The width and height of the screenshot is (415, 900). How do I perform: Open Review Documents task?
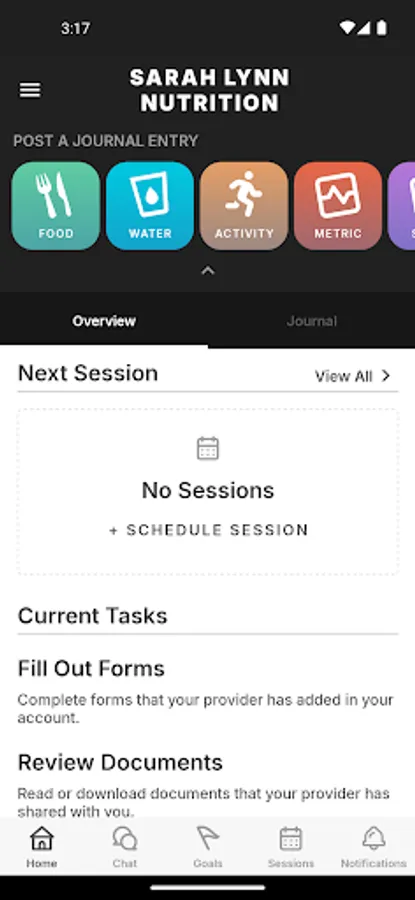coord(207,785)
